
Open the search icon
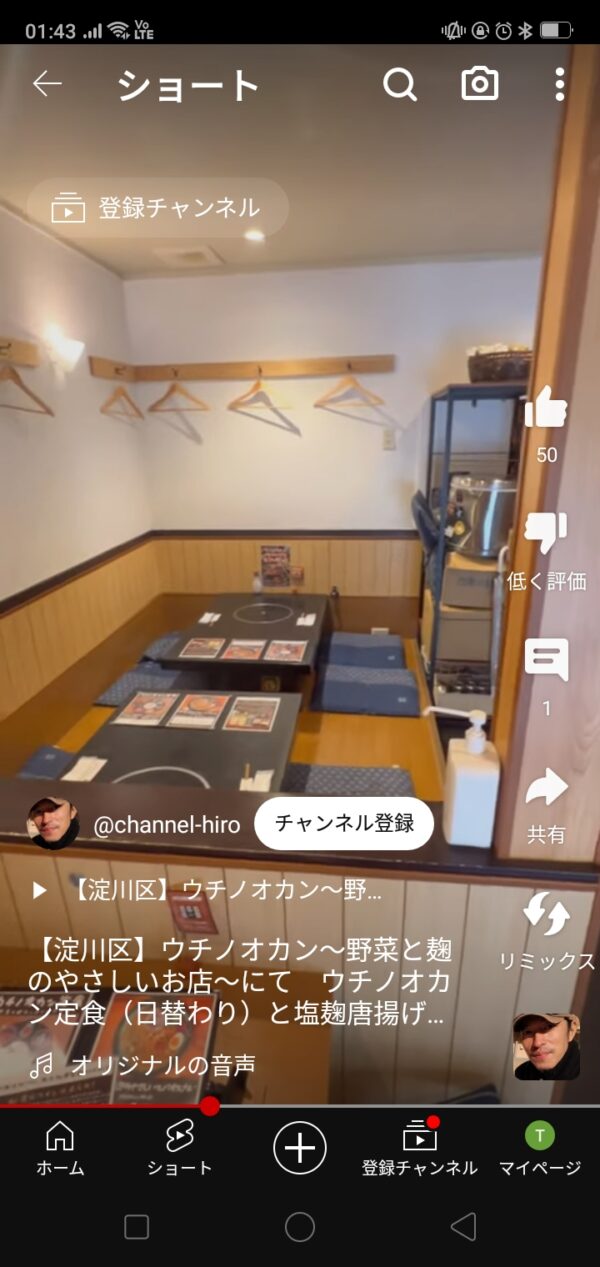point(399,85)
